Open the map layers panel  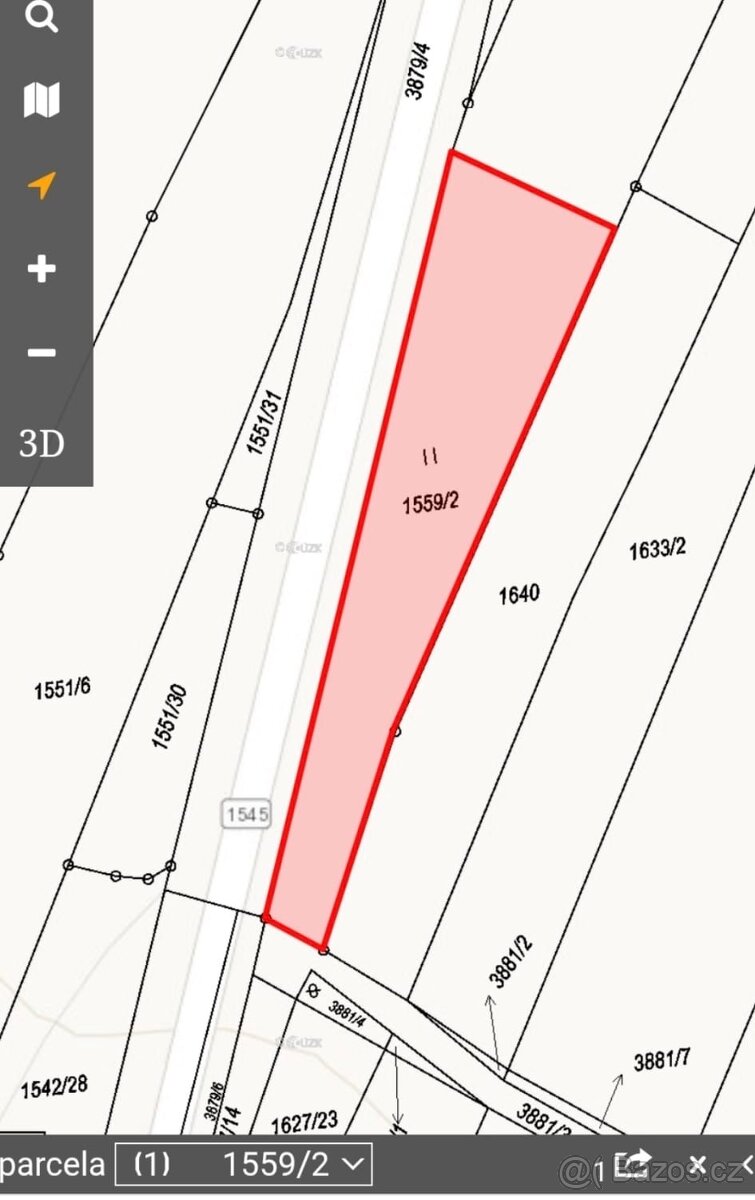coord(41,100)
